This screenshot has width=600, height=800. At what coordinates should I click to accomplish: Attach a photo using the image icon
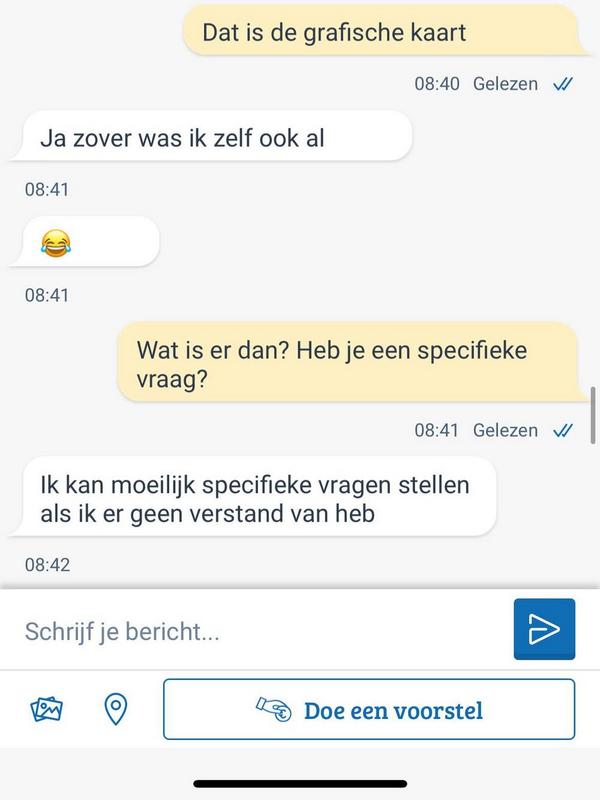coord(47,709)
